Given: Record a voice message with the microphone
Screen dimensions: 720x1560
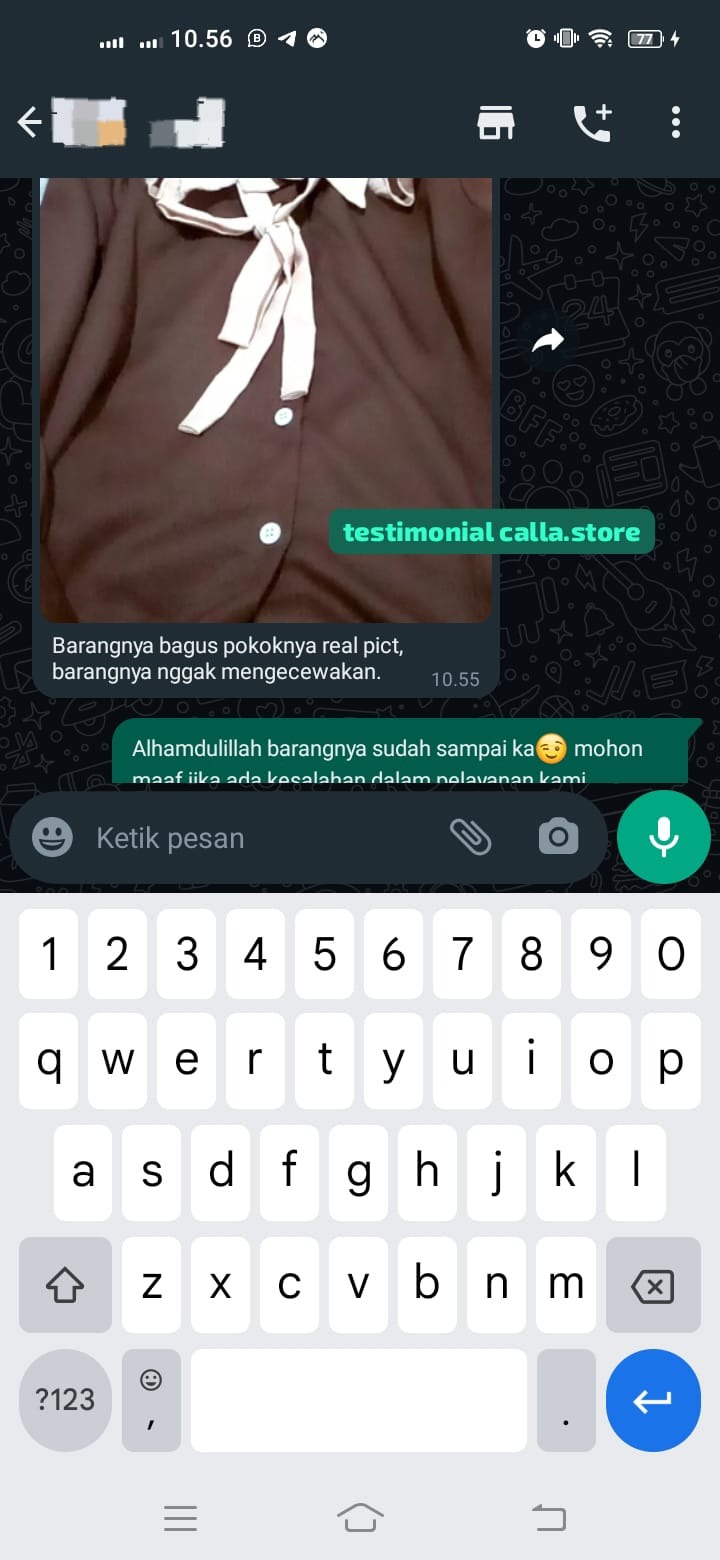Looking at the screenshot, I should click(x=664, y=837).
